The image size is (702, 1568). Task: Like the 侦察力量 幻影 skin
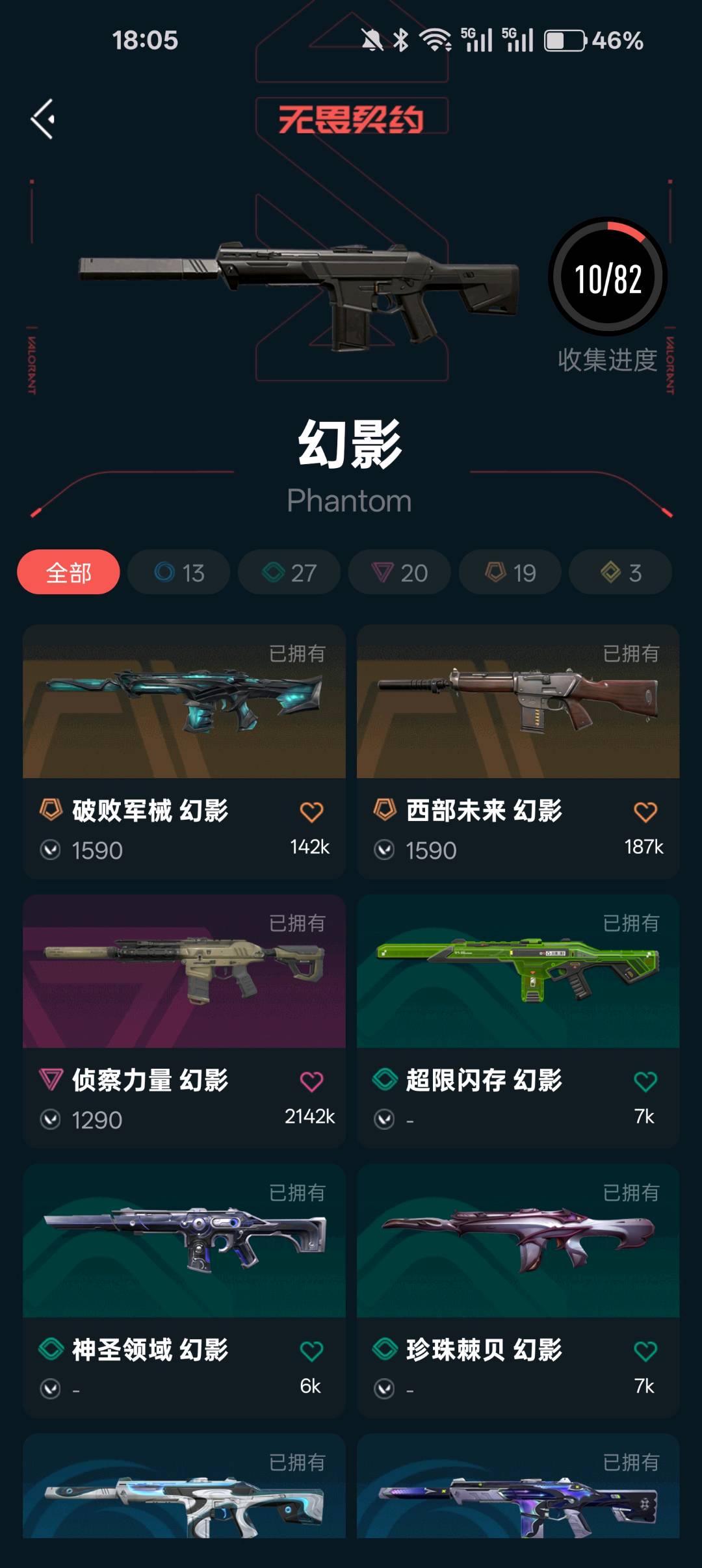click(311, 1082)
